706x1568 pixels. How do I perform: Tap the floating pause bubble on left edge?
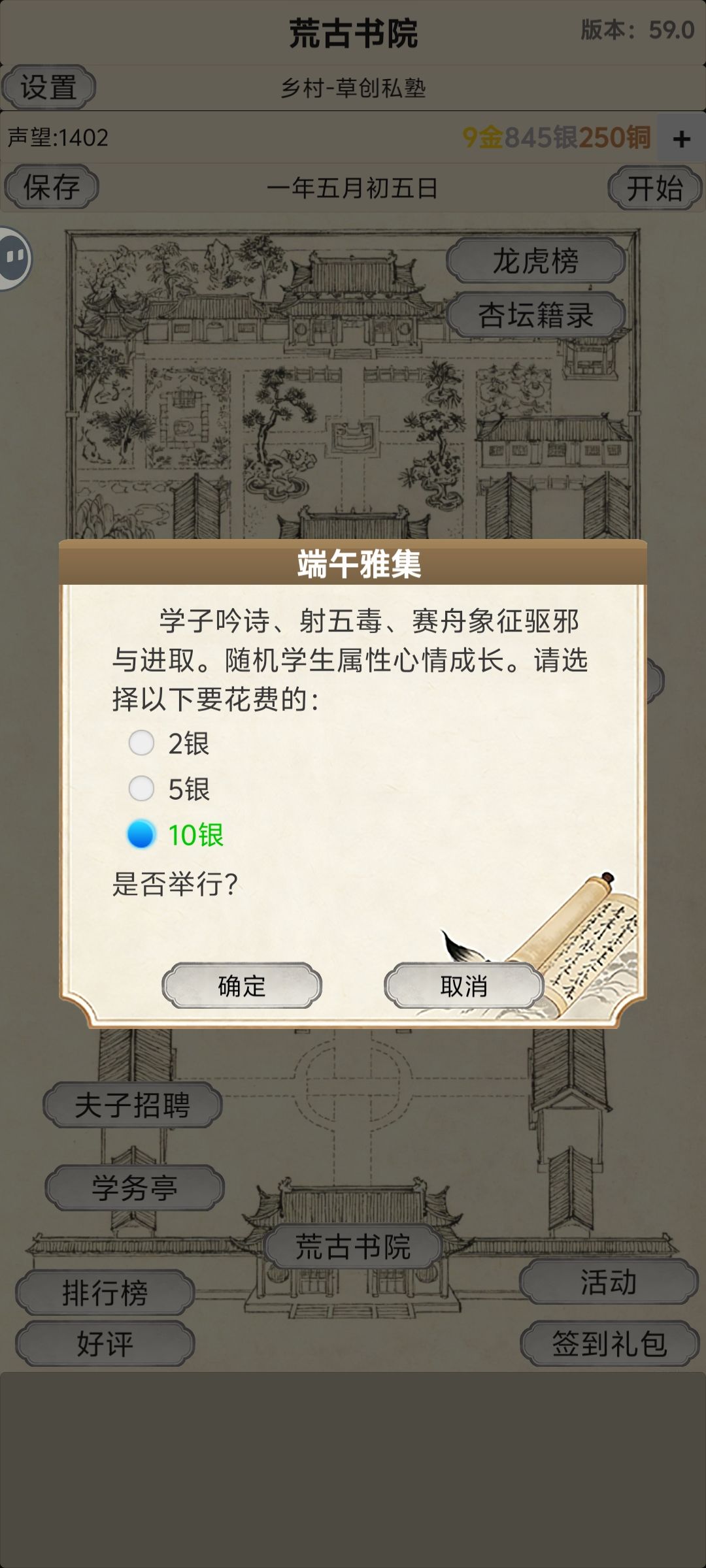coord(14,259)
